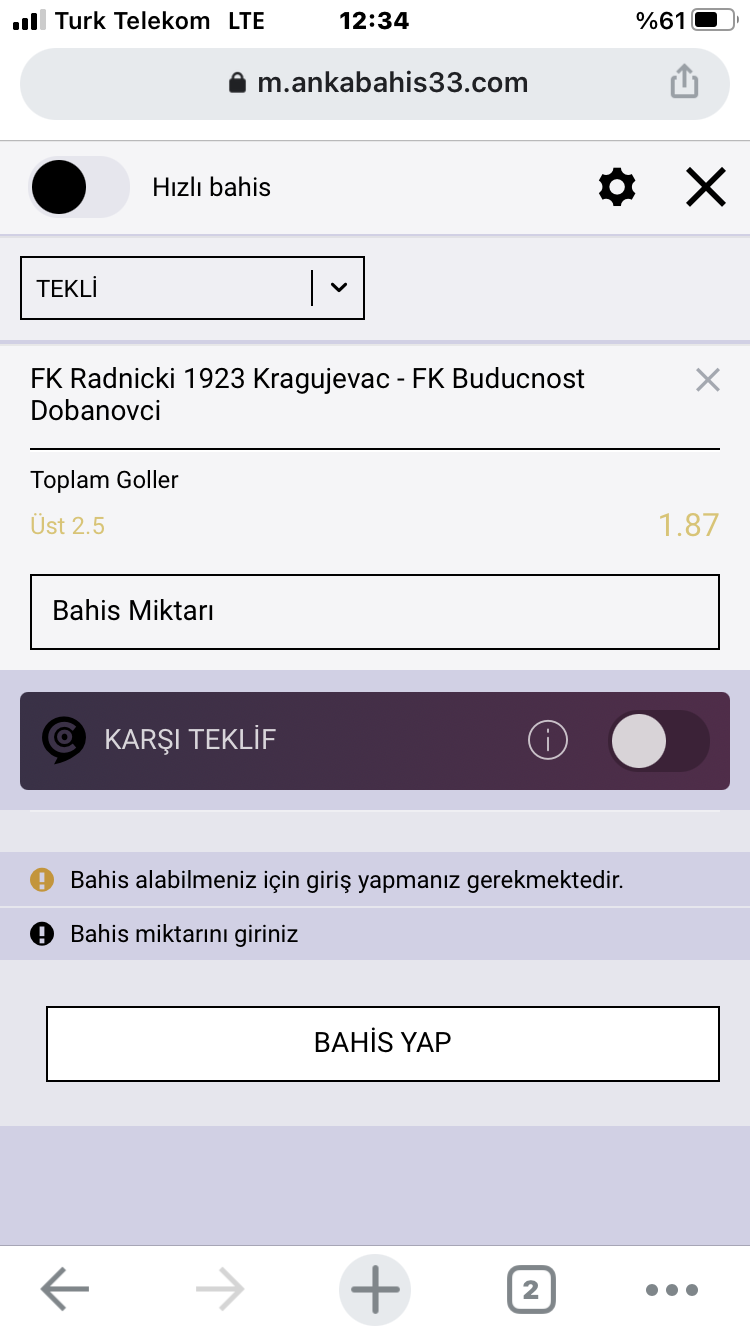Enable the Karşı Teklif switch
The width and height of the screenshot is (750, 1334).
657,741
